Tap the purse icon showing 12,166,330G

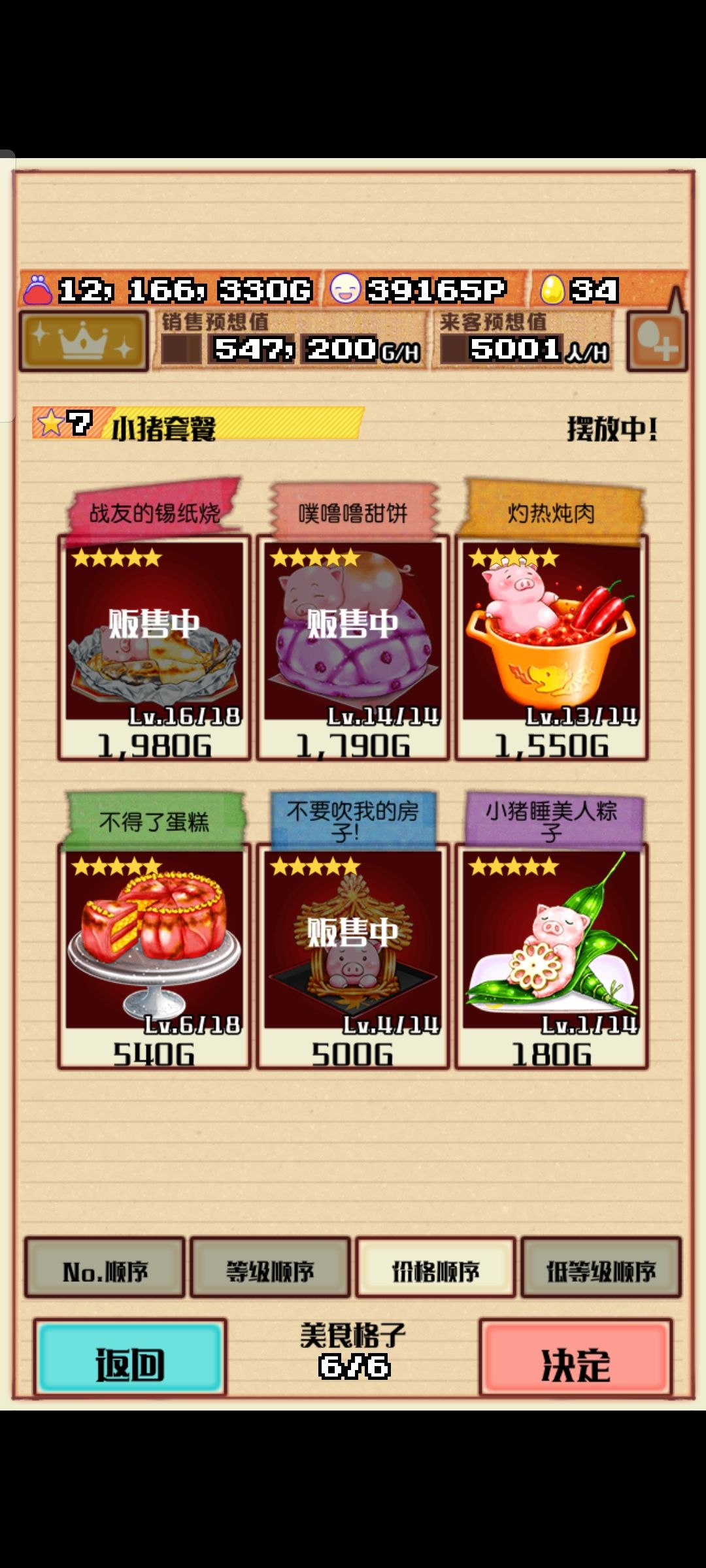pyautogui.click(x=37, y=287)
